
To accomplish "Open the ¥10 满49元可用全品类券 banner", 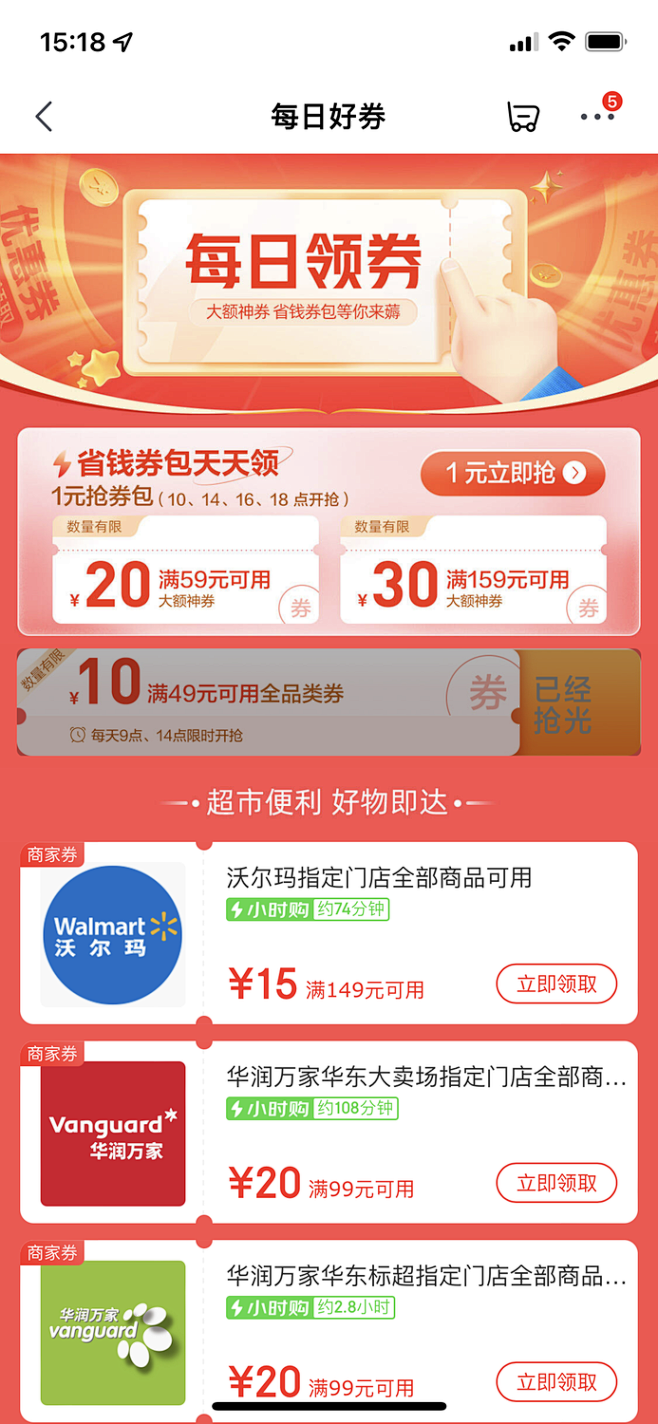I will click(x=268, y=702).
